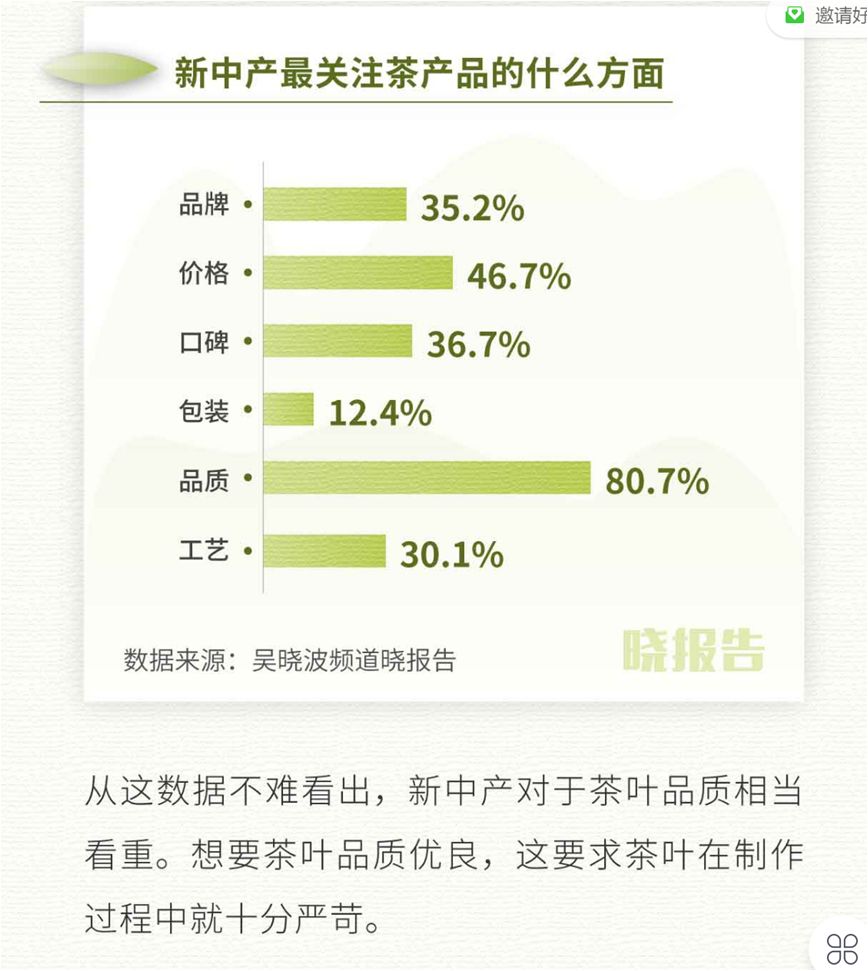Click the green envelope invite icon
868x971 pixels.
[x=793, y=14]
